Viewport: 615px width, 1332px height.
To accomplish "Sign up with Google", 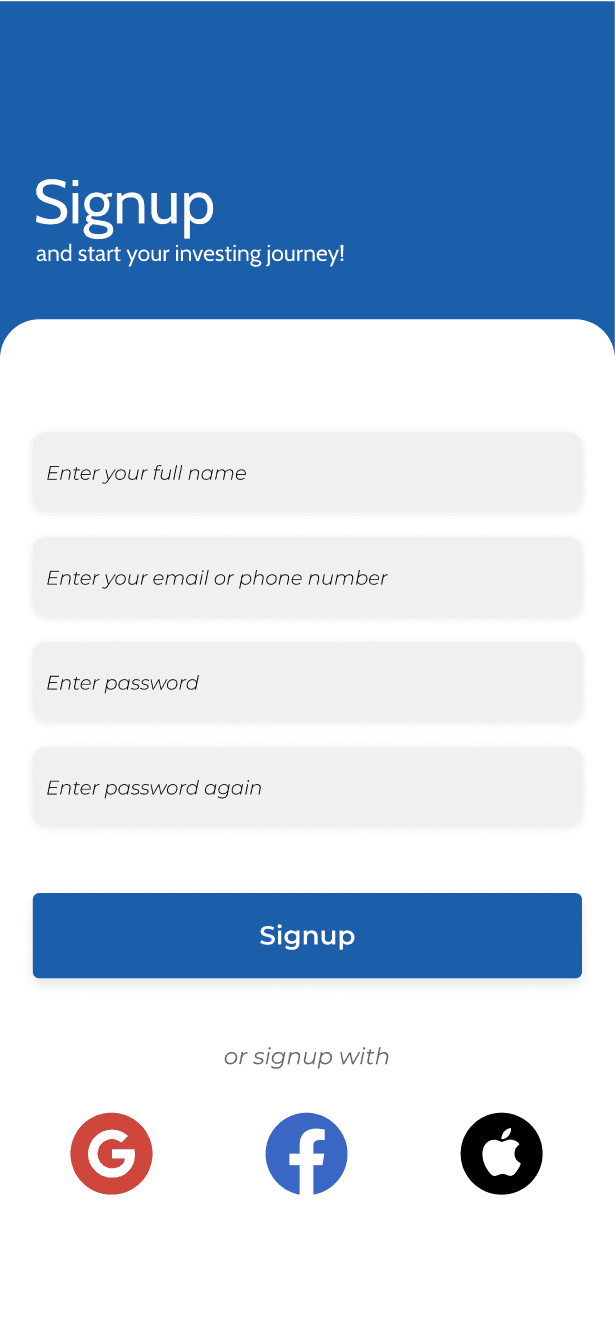I will coord(111,1153).
